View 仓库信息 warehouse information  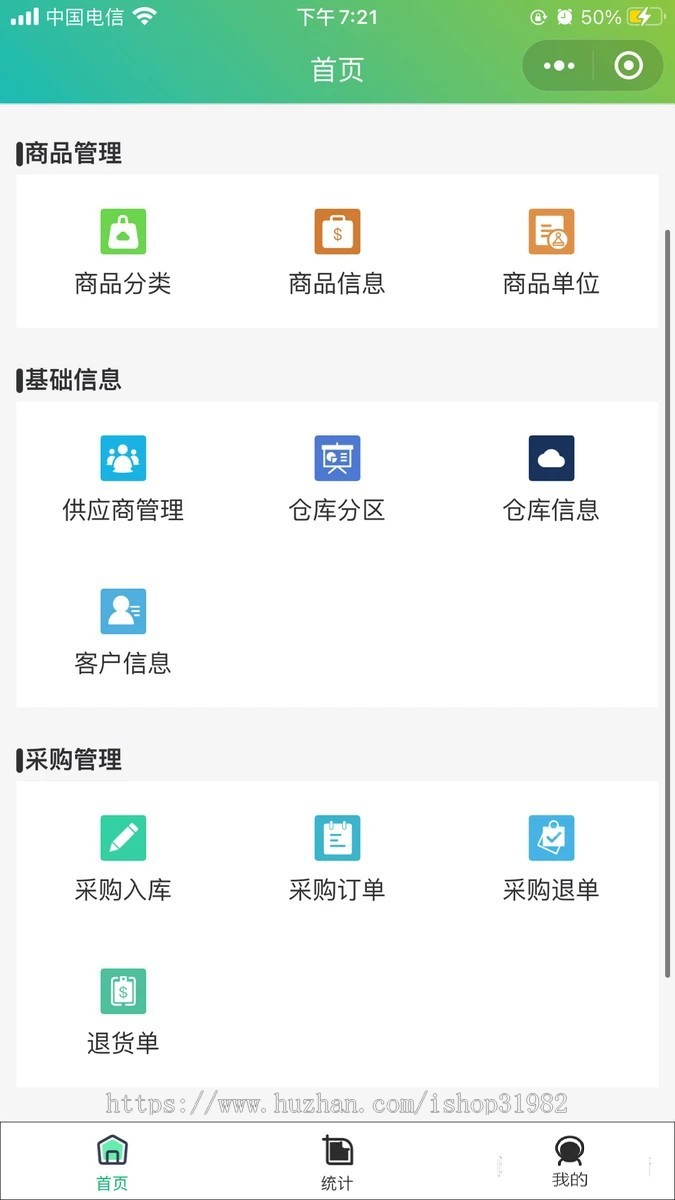pyautogui.click(x=551, y=478)
